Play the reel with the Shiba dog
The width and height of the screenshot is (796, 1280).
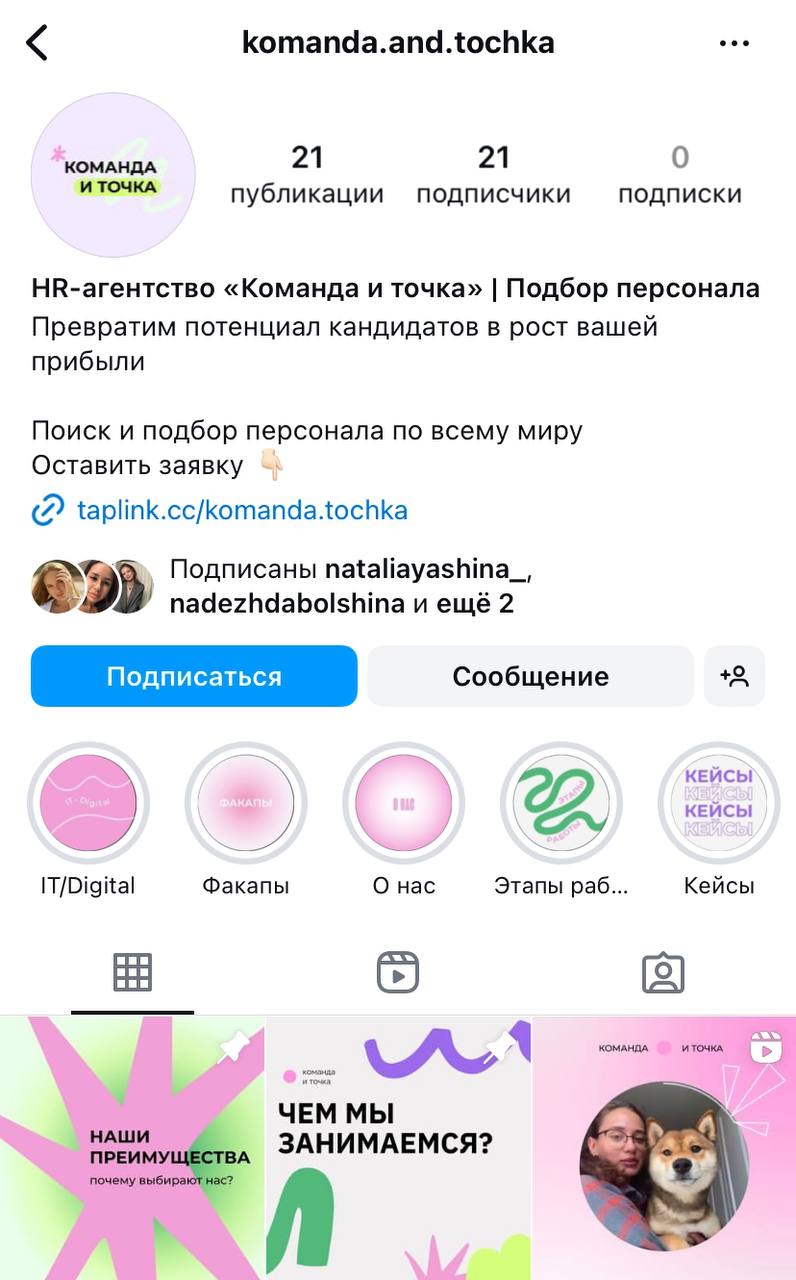pyautogui.click(x=664, y=1148)
